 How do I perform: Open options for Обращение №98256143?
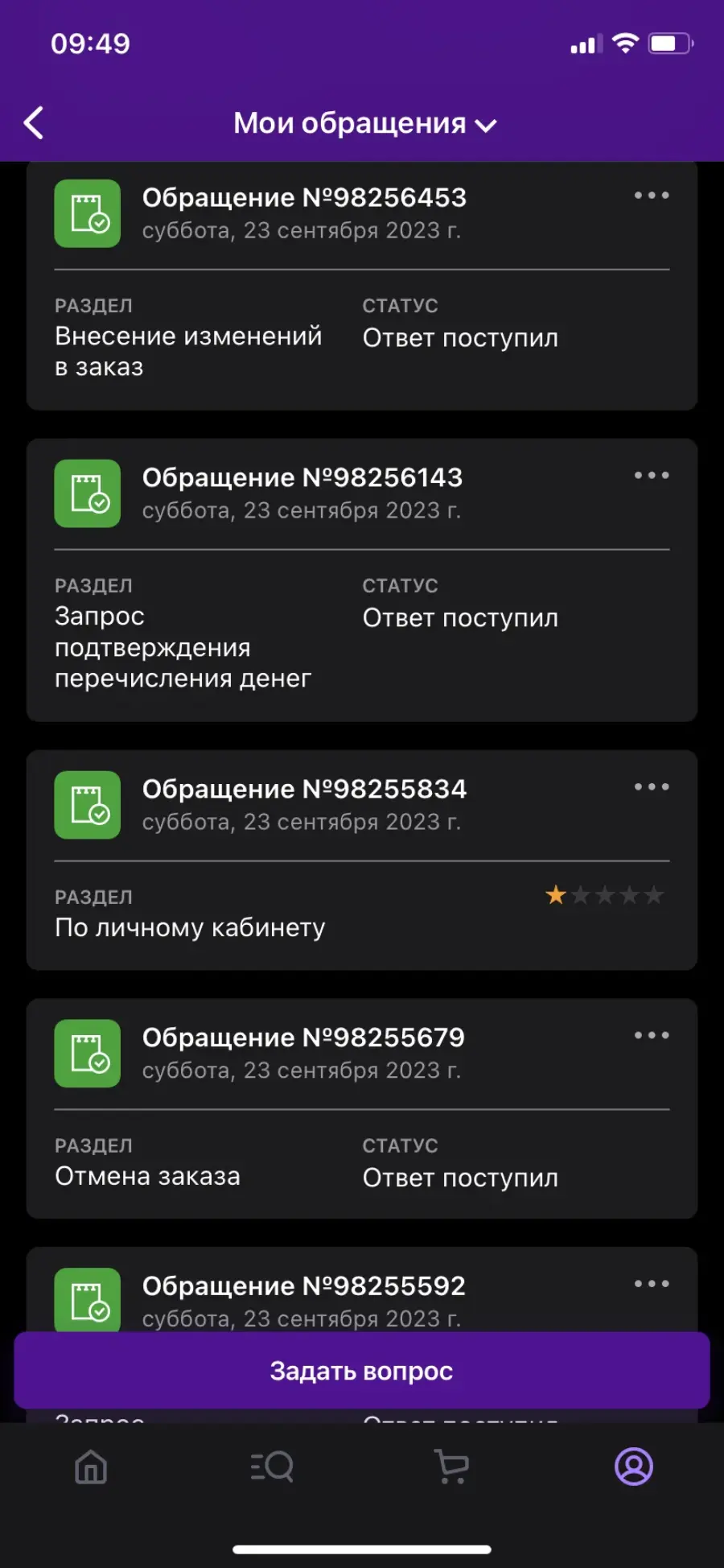point(652,476)
